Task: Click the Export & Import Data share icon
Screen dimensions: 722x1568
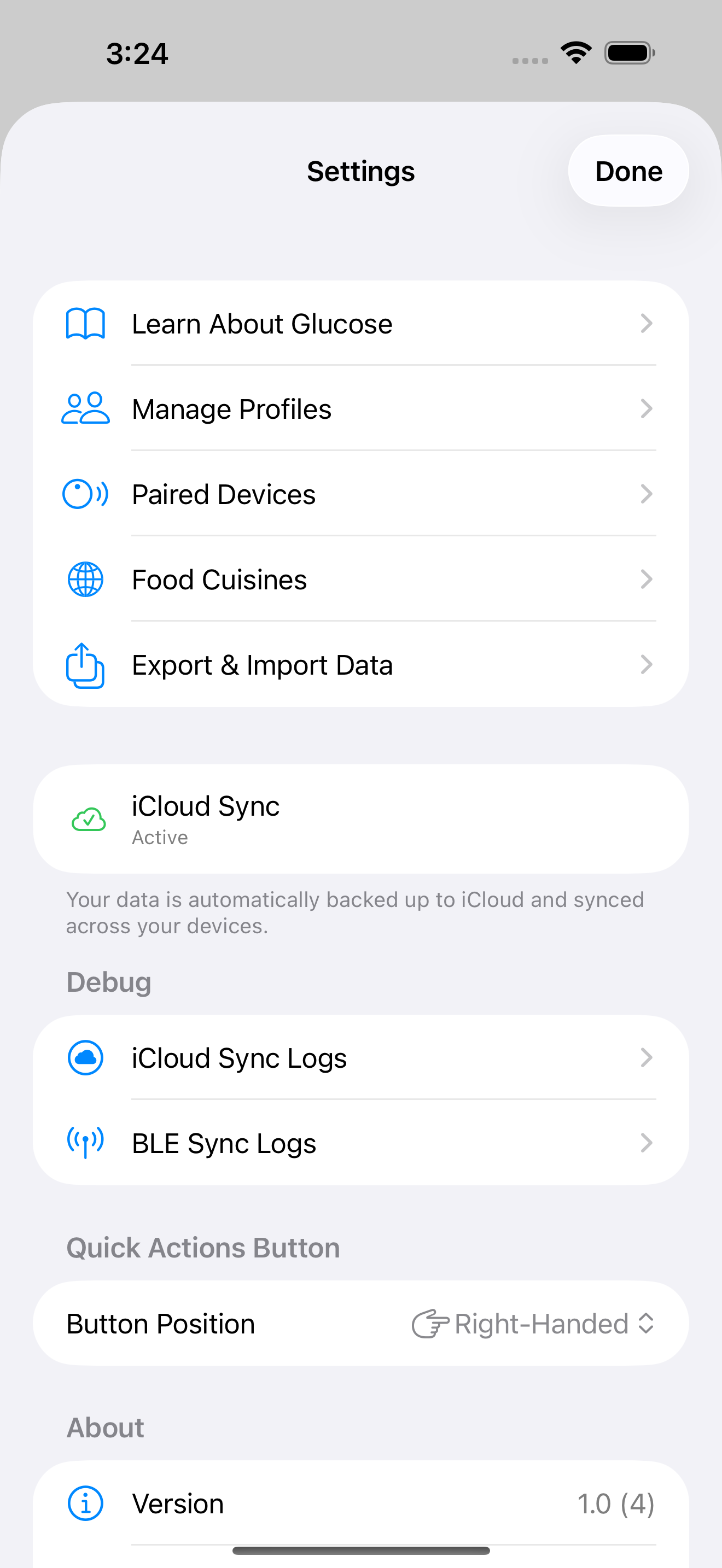Action: (x=85, y=664)
